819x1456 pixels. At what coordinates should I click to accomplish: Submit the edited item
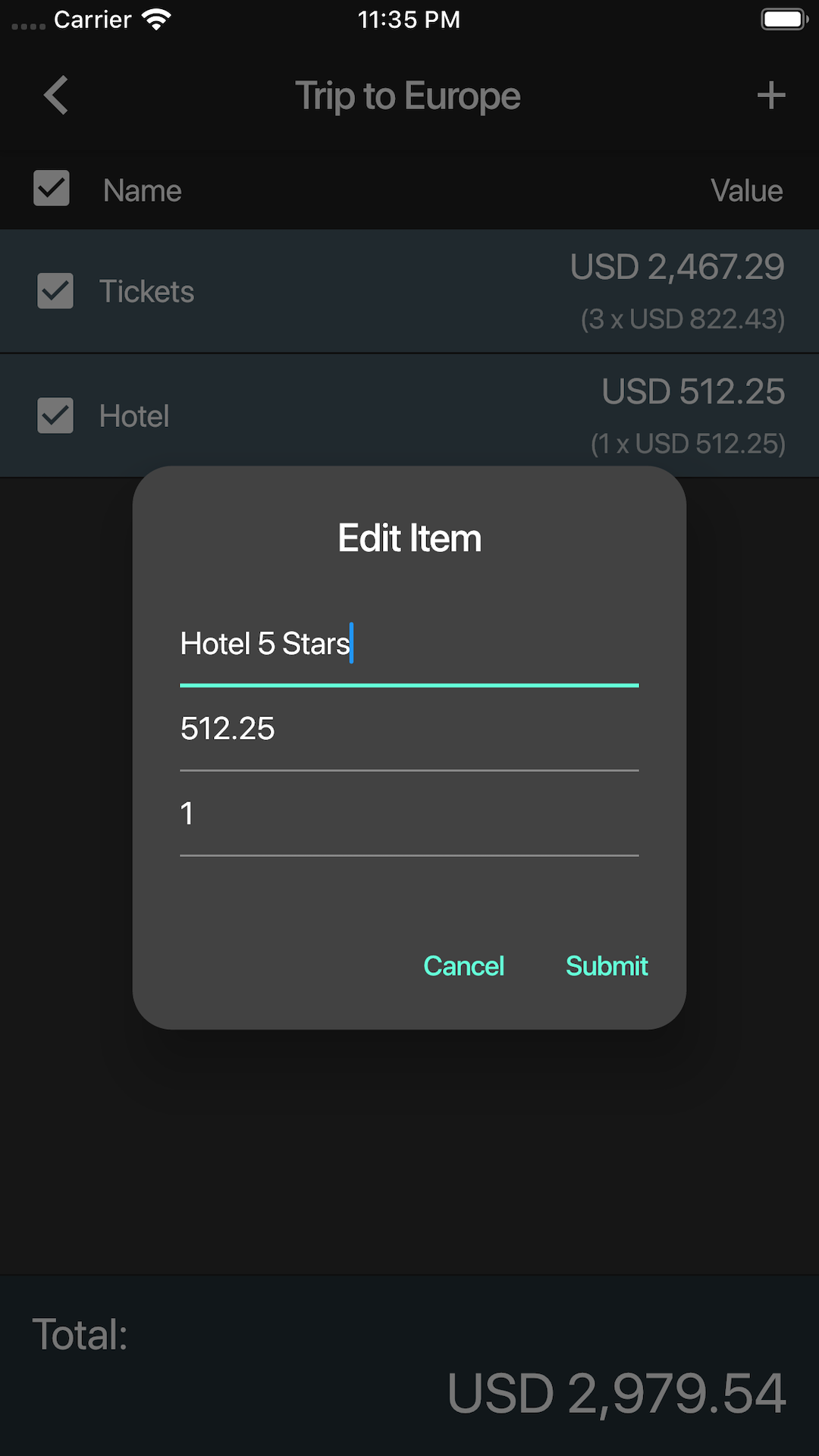(x=607, y=966)
